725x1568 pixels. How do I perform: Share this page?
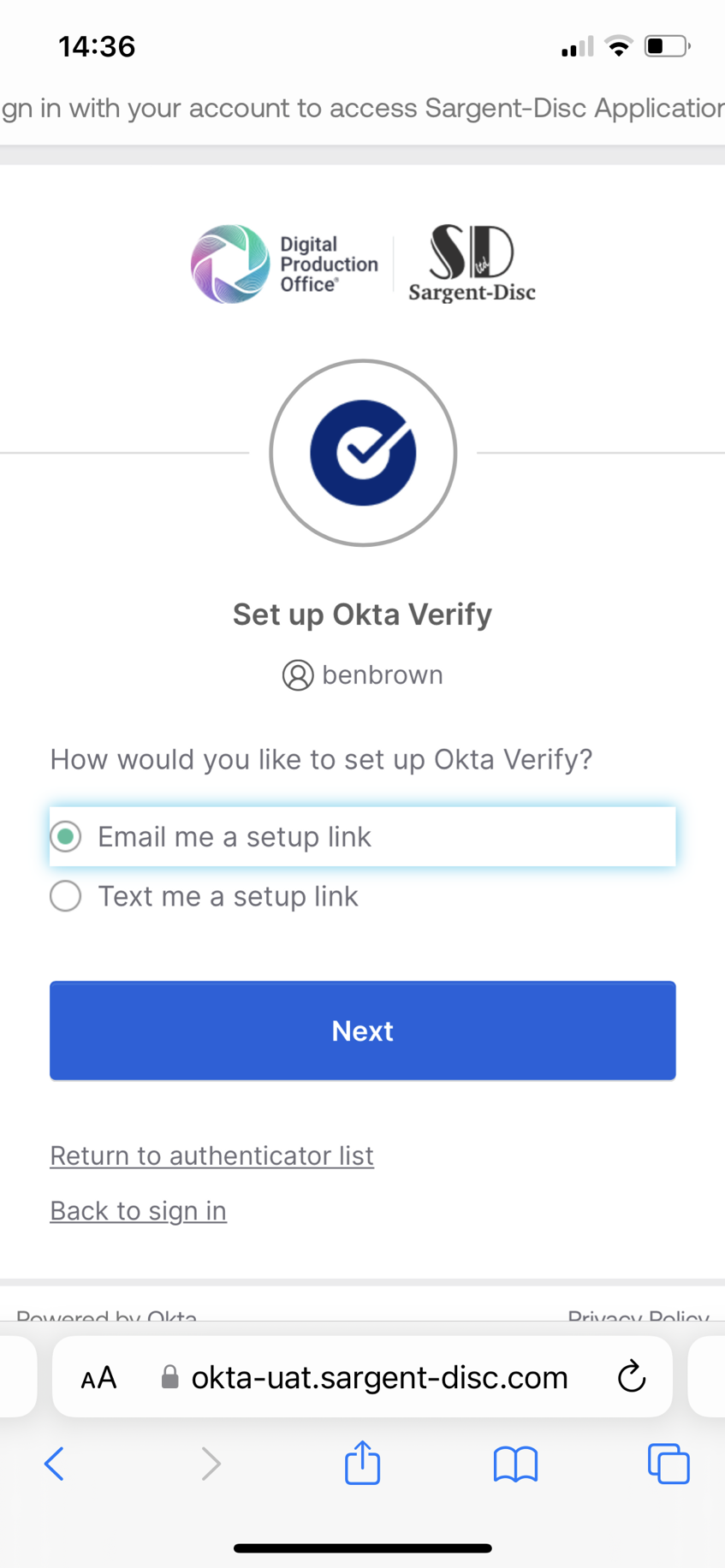[362, 1462]
